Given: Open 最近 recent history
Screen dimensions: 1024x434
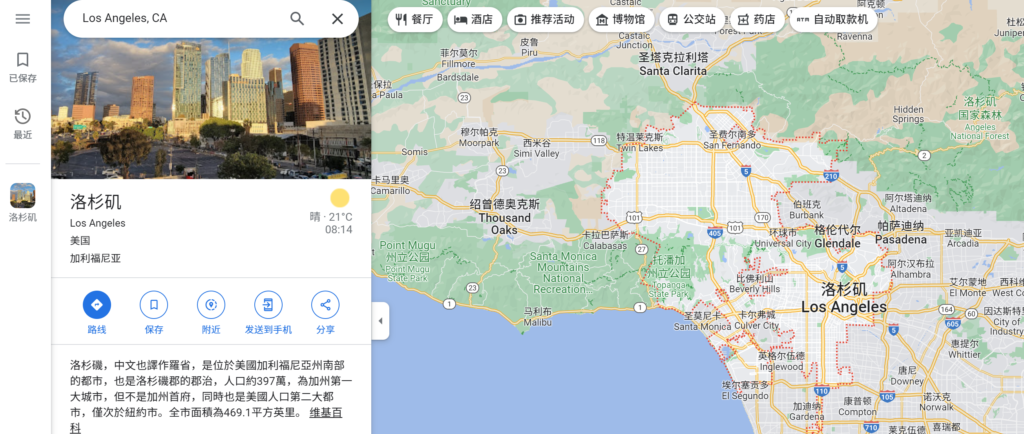Looking at the screenshot, I should 22,124.
